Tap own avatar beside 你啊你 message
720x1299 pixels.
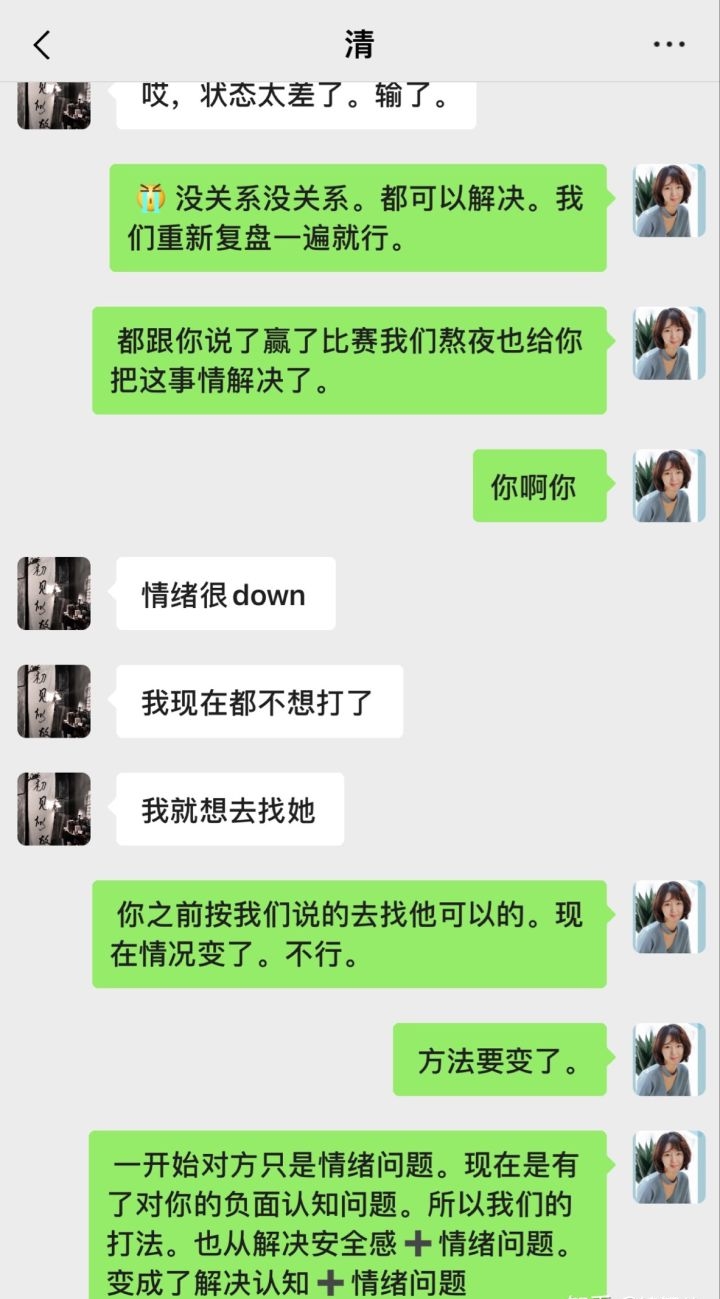(x=669, y=485)
